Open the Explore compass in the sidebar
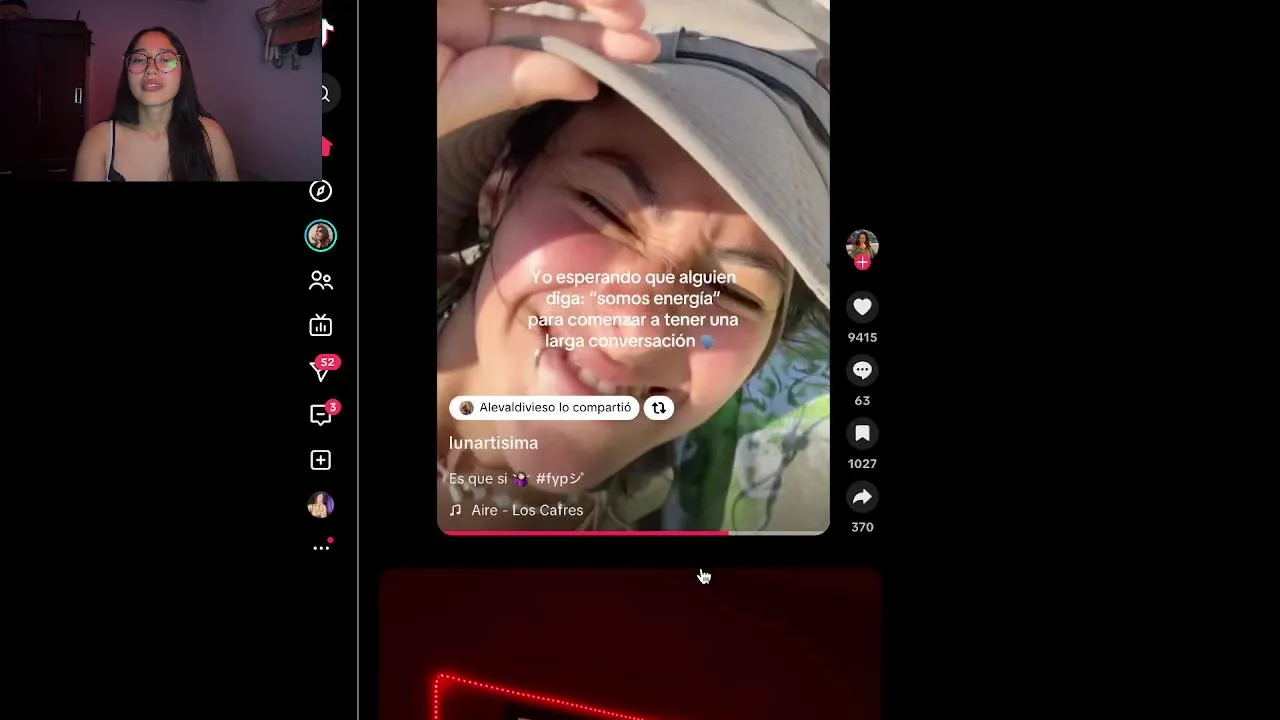The image size is (1280, 720). coord(320,191)
